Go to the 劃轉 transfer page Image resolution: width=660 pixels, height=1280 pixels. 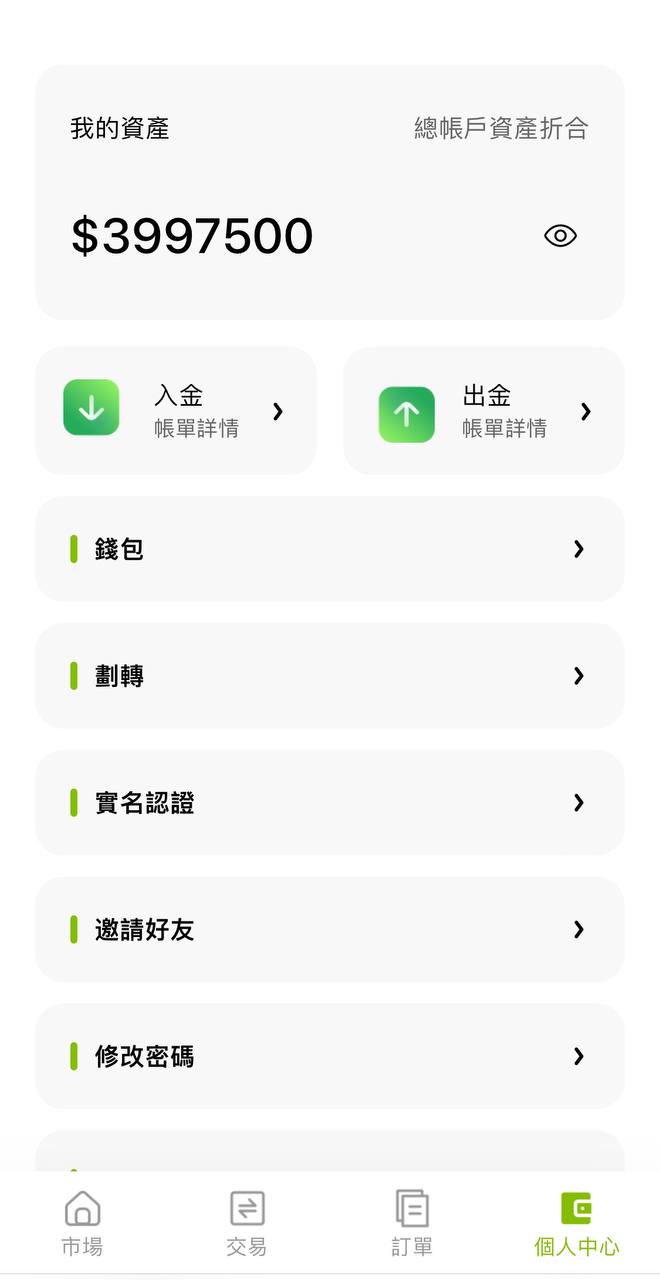330,676
